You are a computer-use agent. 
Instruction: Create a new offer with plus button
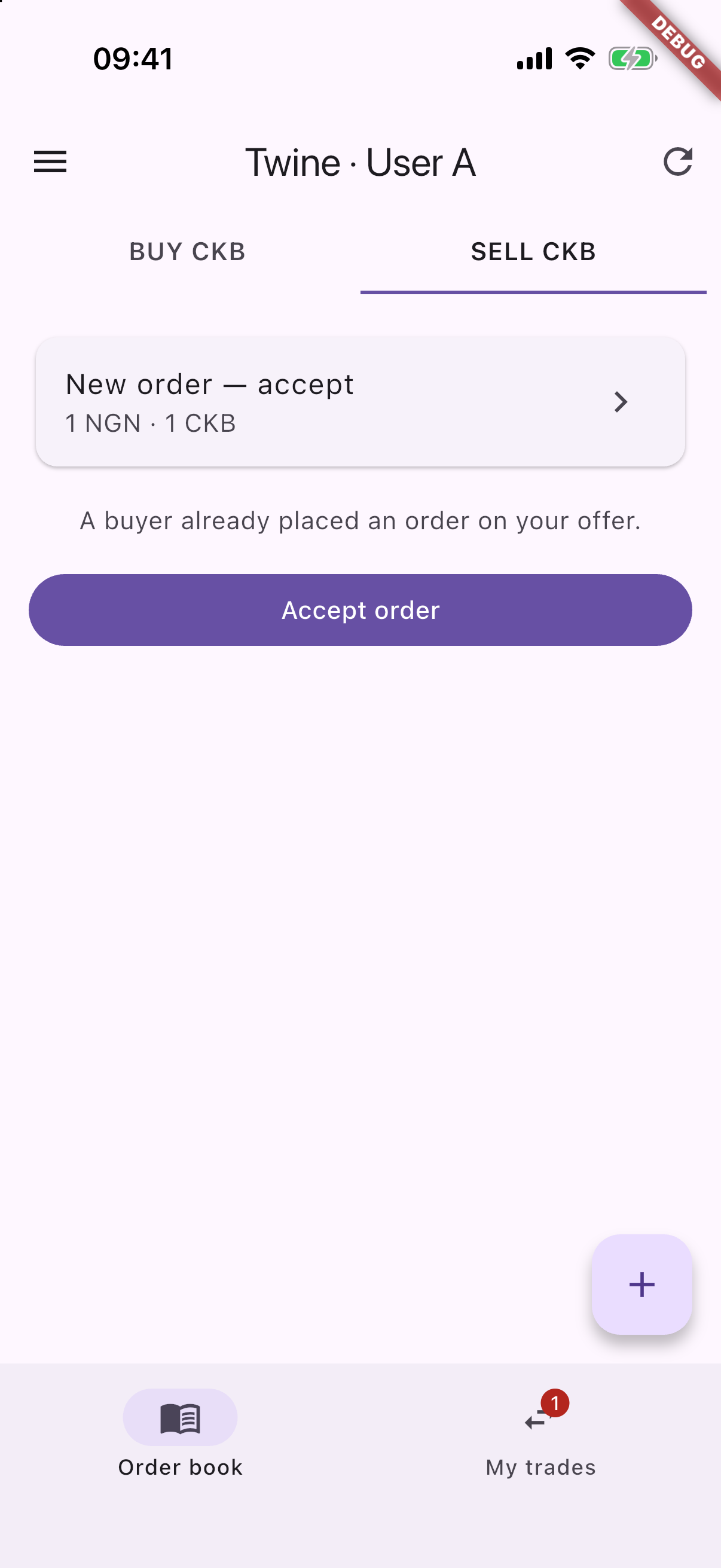(x=641, y=1285)
